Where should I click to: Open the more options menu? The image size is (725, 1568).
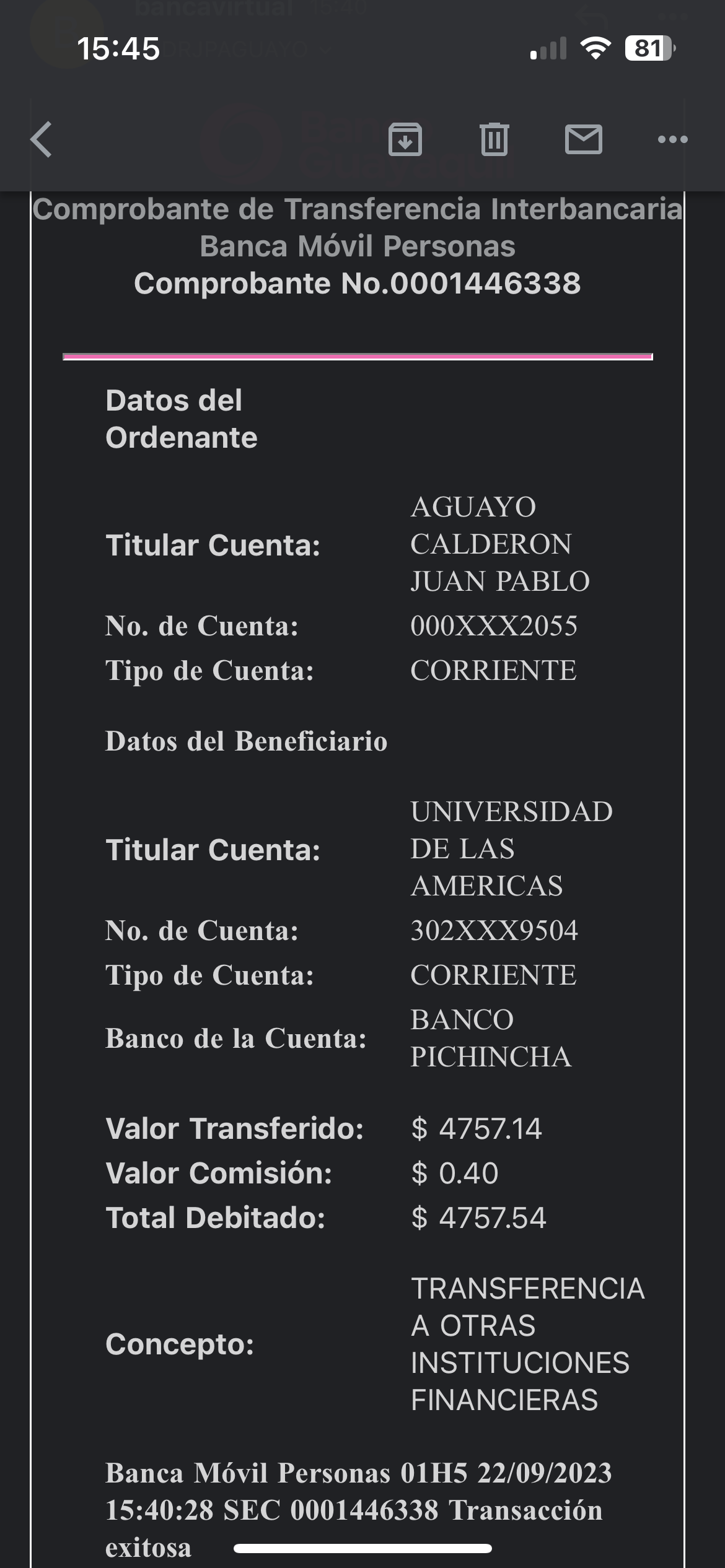click(x=672, y=139)
